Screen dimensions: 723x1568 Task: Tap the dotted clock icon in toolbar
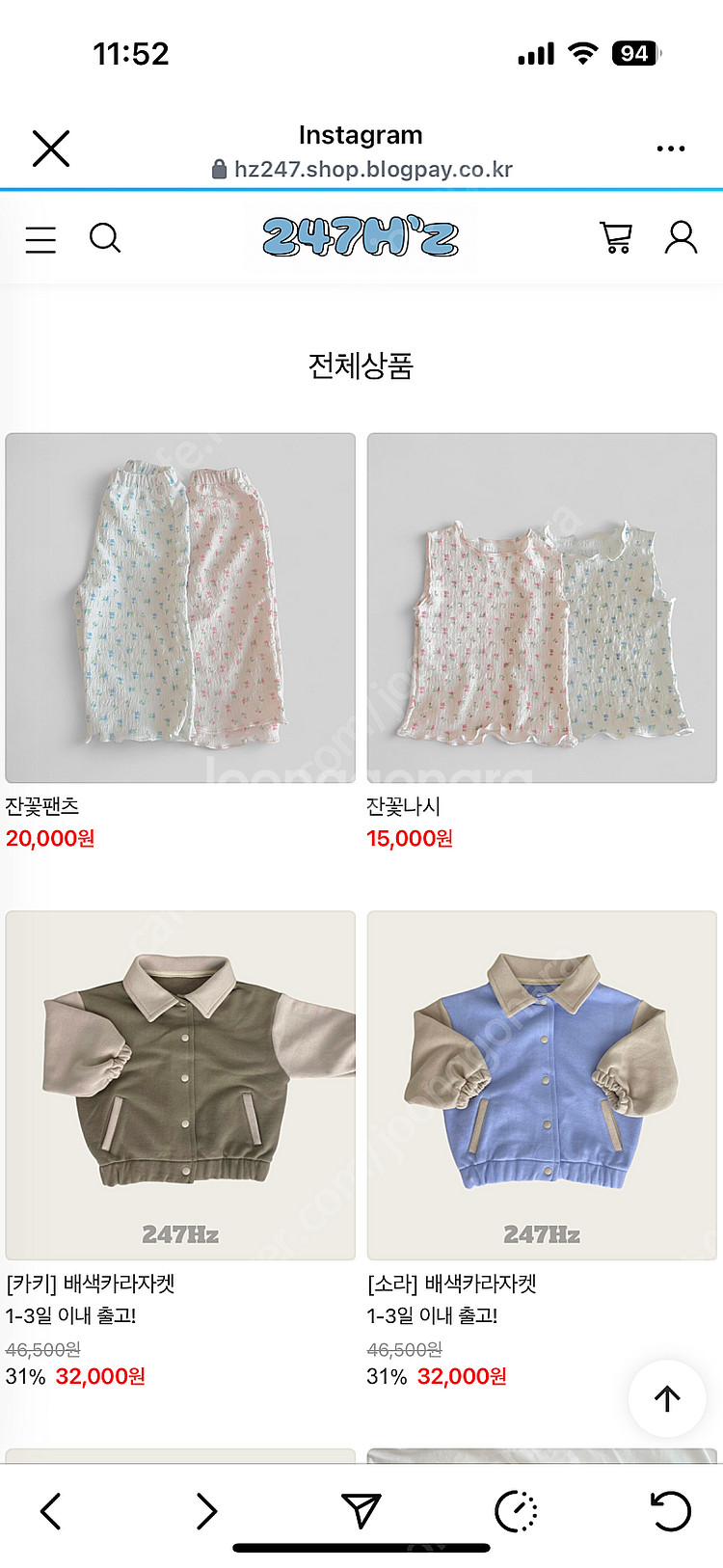click(x=516, y=1511)
